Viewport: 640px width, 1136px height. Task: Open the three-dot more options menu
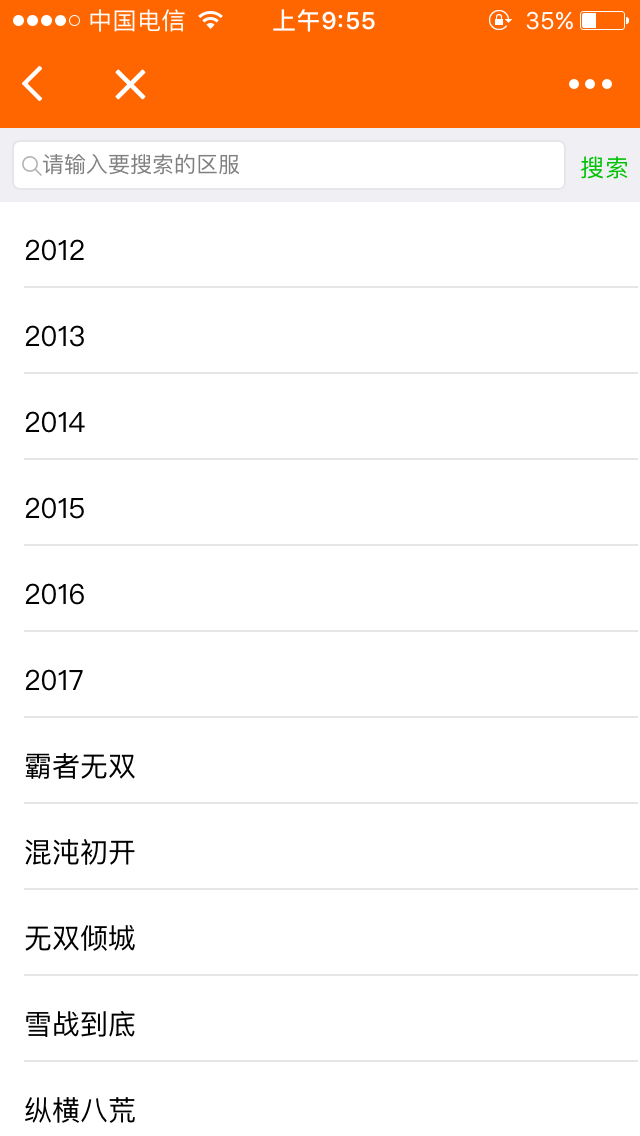tap(590, 85)
